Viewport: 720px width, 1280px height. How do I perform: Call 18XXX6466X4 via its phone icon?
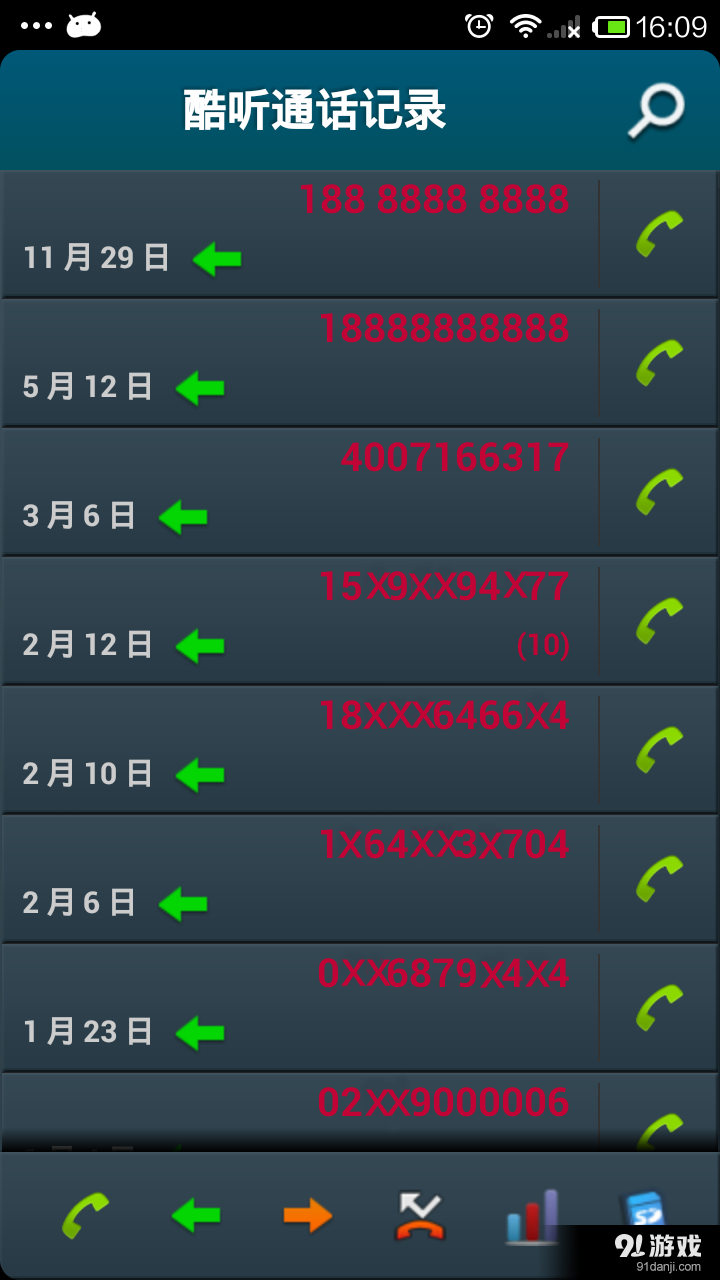point(657,747)
